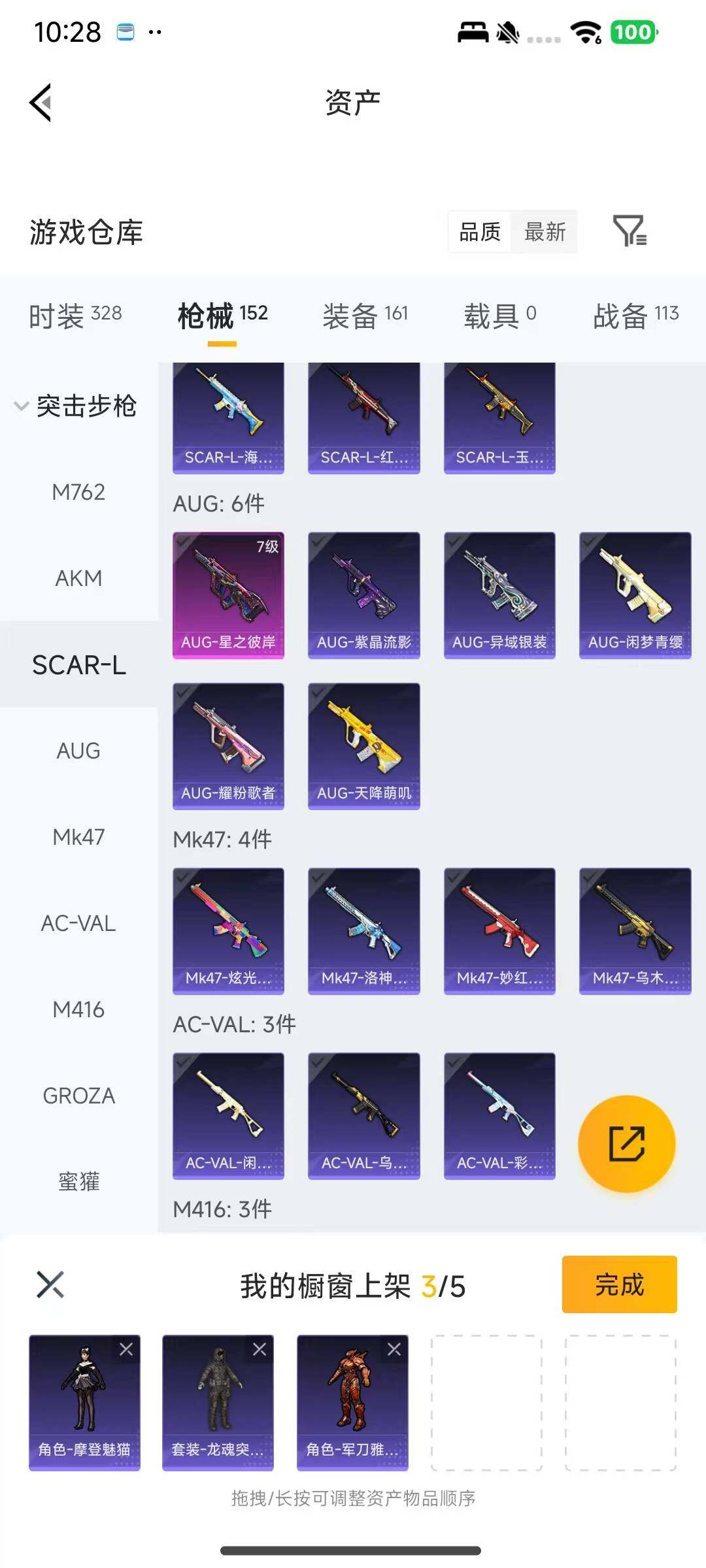
Task: Select GROZA in the side list
Action: 78,1096
